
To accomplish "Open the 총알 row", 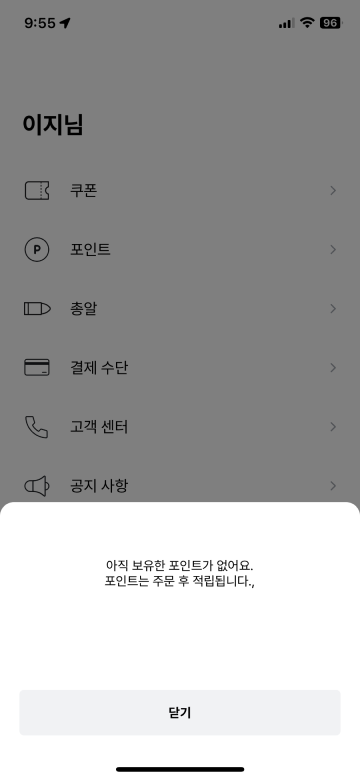I will pyautogui.click(x=180, y=309).
